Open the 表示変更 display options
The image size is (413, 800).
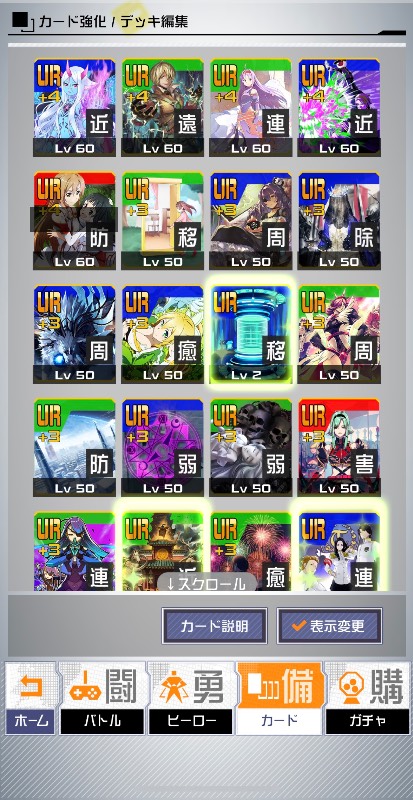point(329,626)
